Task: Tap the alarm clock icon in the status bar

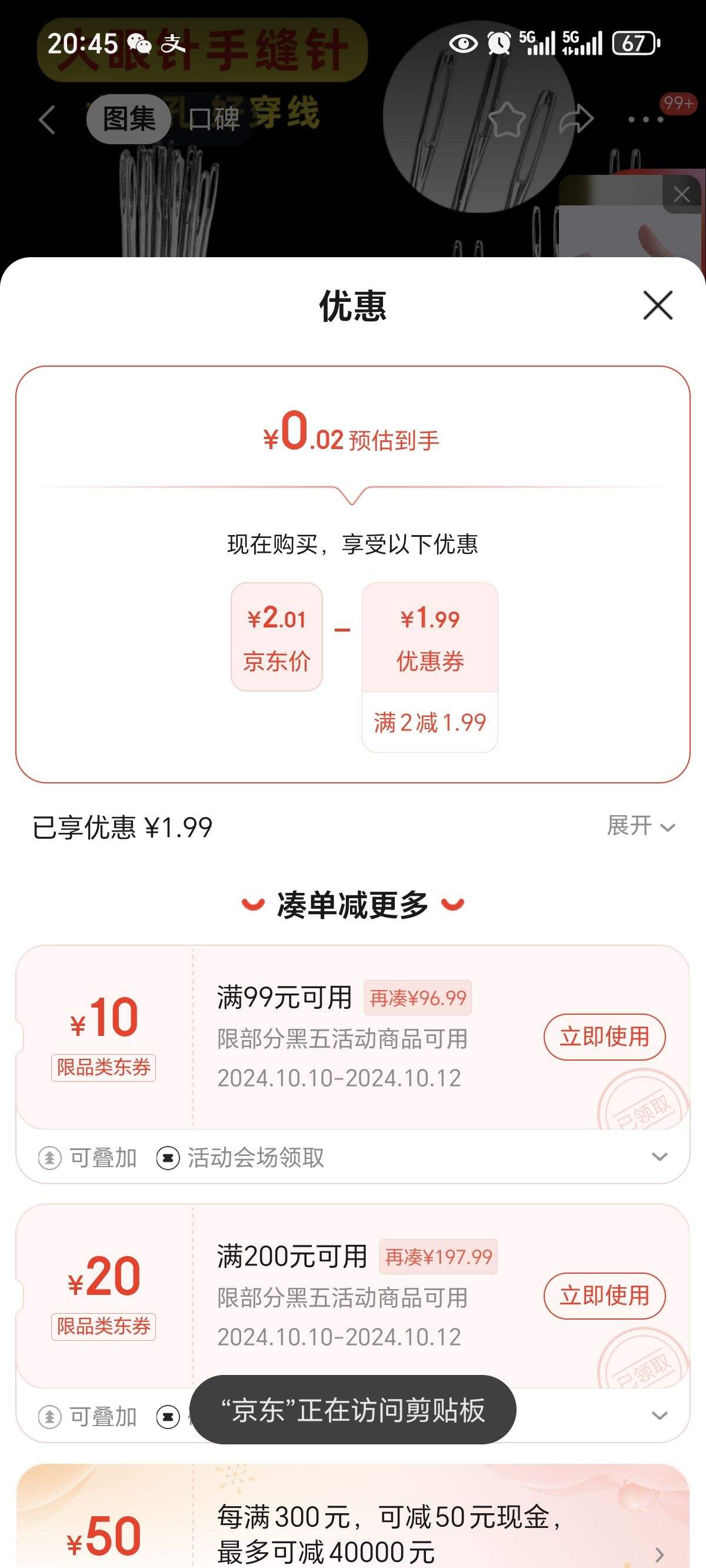Action: [498, 42]
